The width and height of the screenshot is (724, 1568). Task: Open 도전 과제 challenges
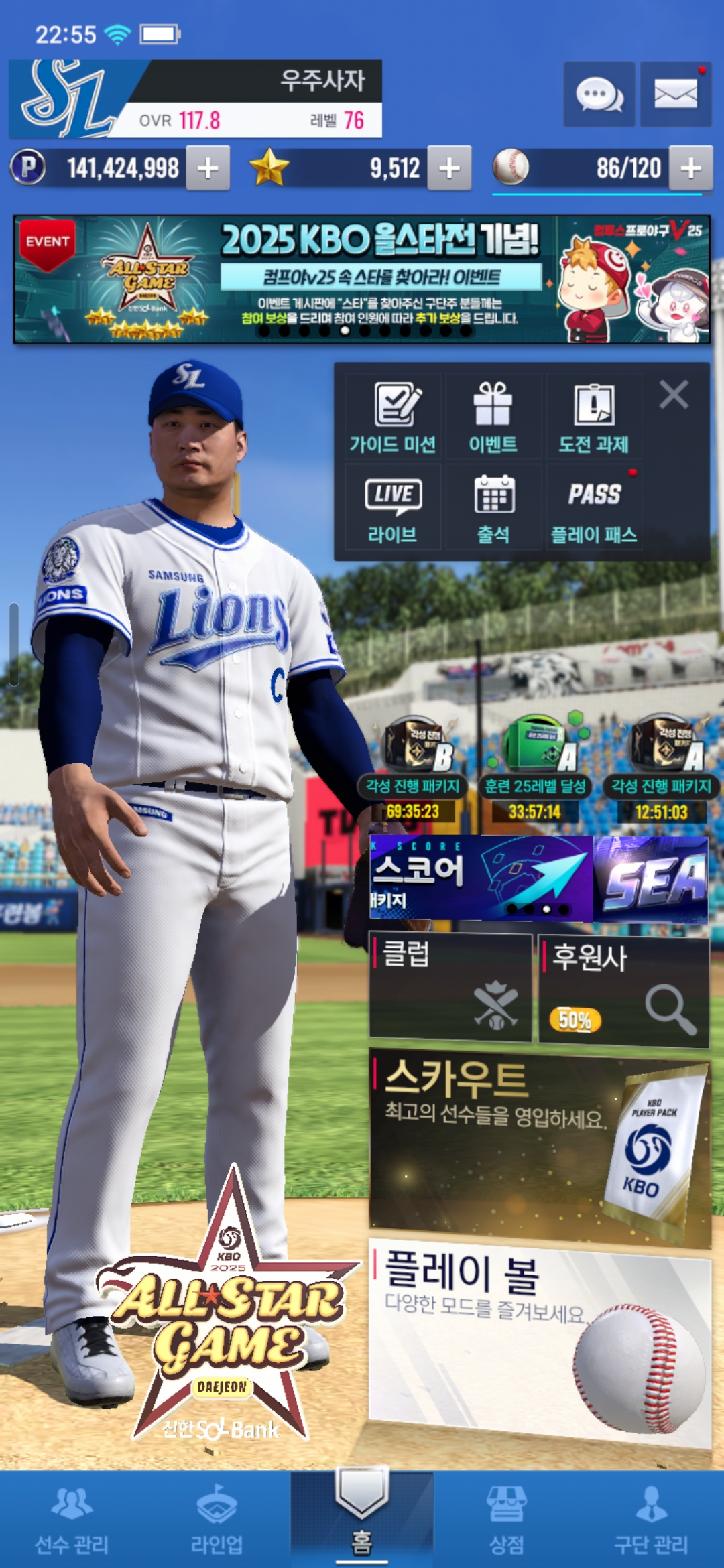pos(594,417)
